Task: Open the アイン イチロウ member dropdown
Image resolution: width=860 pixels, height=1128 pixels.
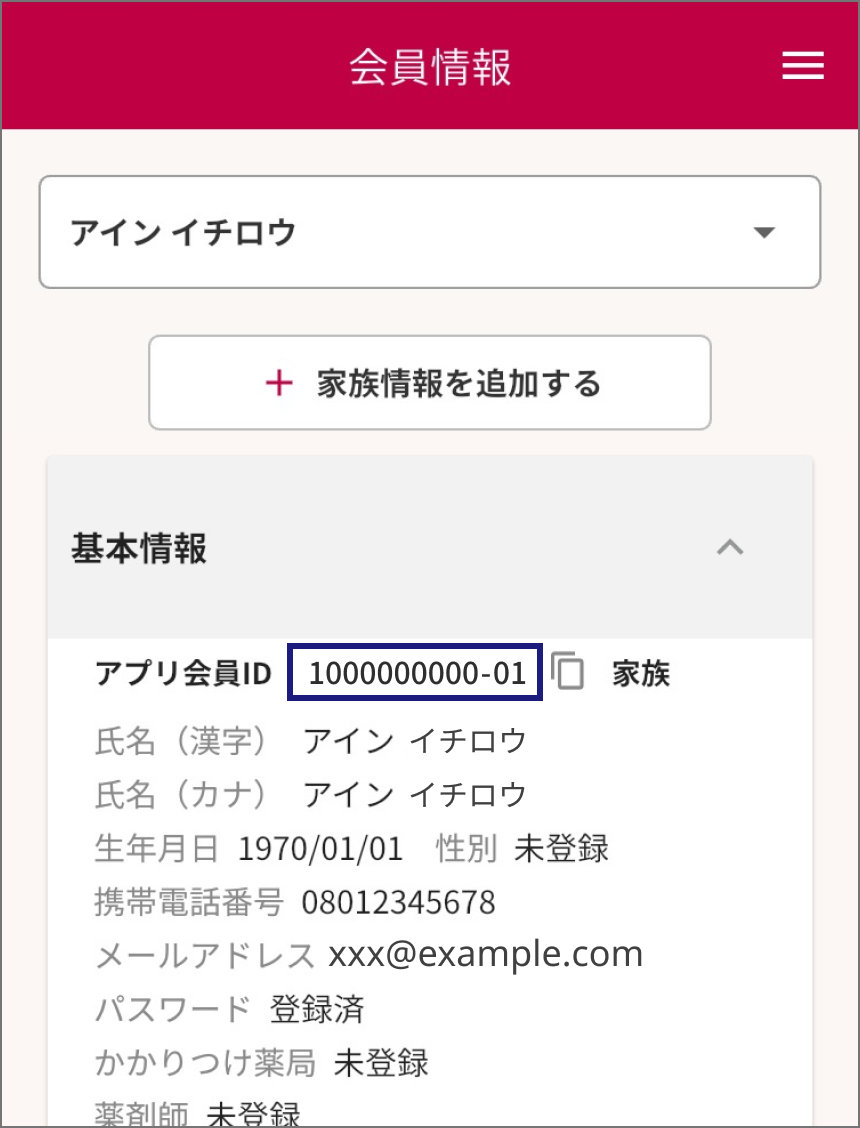Action: [x=430, y=232]
